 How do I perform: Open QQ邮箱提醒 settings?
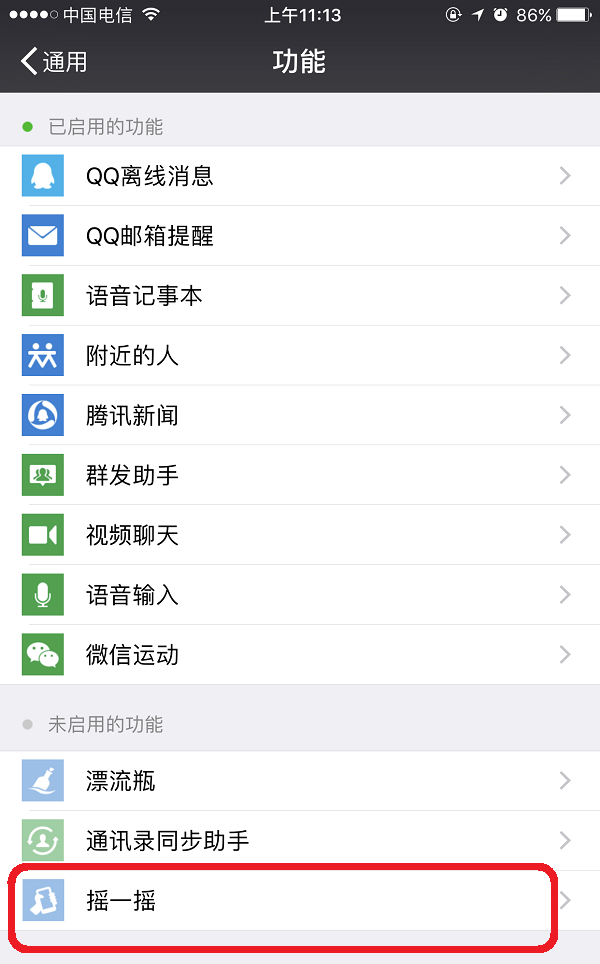[x=300, y=235]
